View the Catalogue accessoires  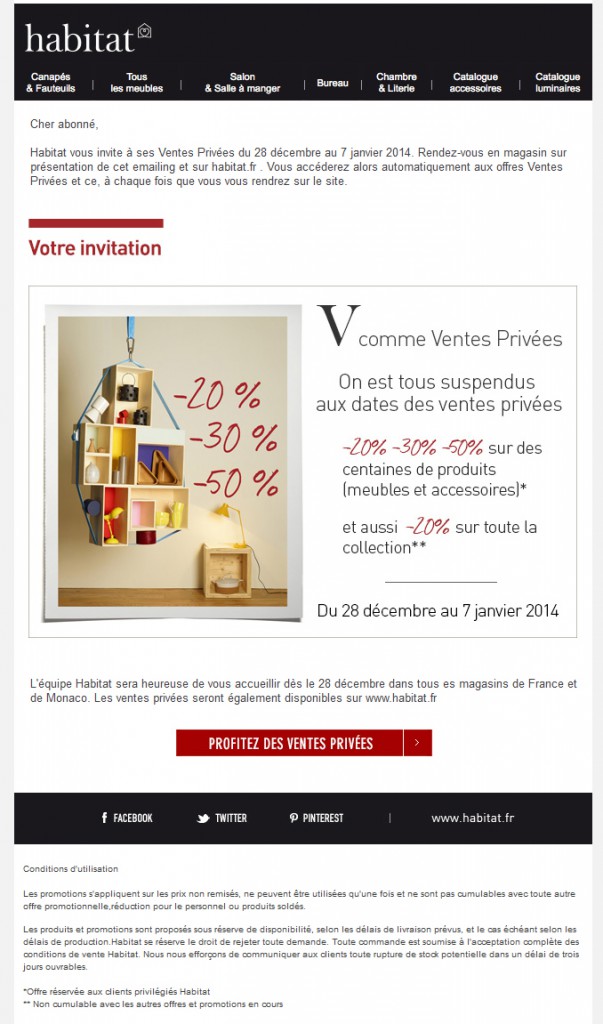point(476,82)
